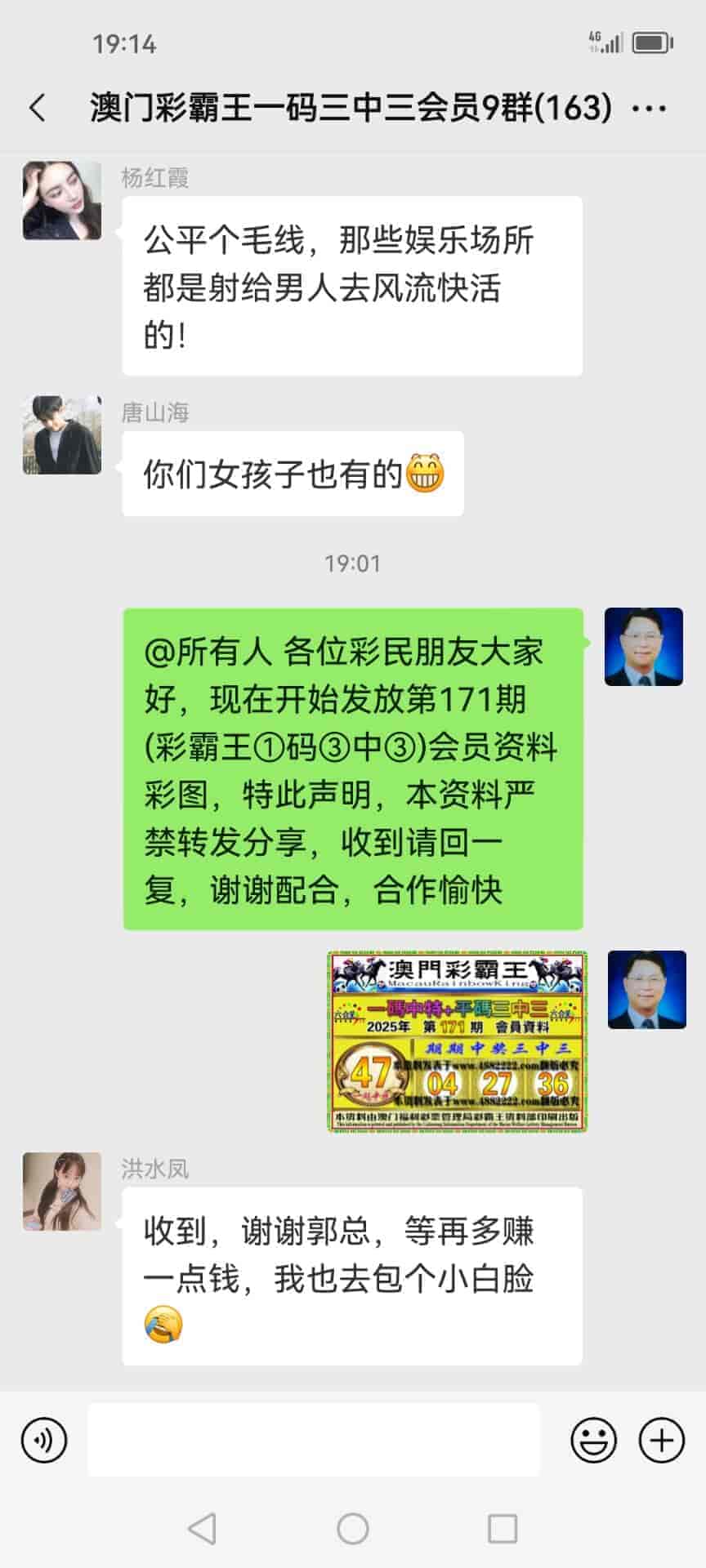Open the emoji sticker panel
This screenshot has width=706, height=1568.
(593, 1440)
